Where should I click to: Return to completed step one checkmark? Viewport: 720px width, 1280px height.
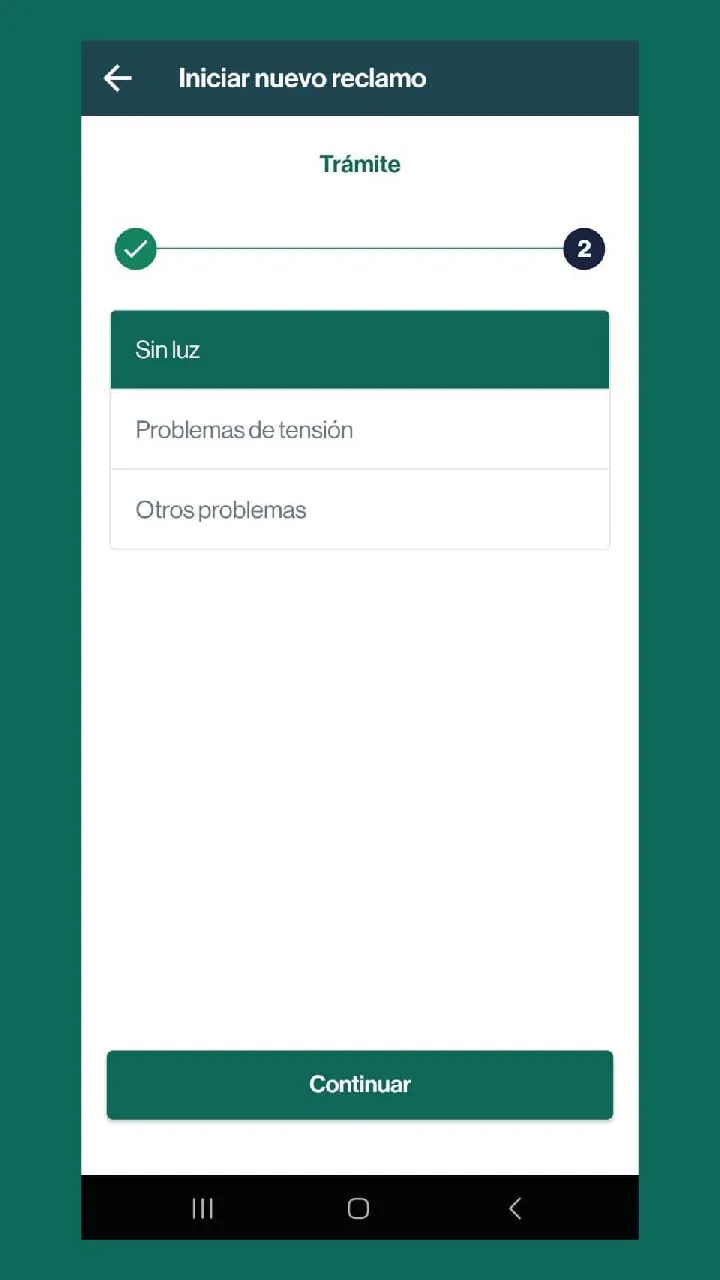(136, 249)
